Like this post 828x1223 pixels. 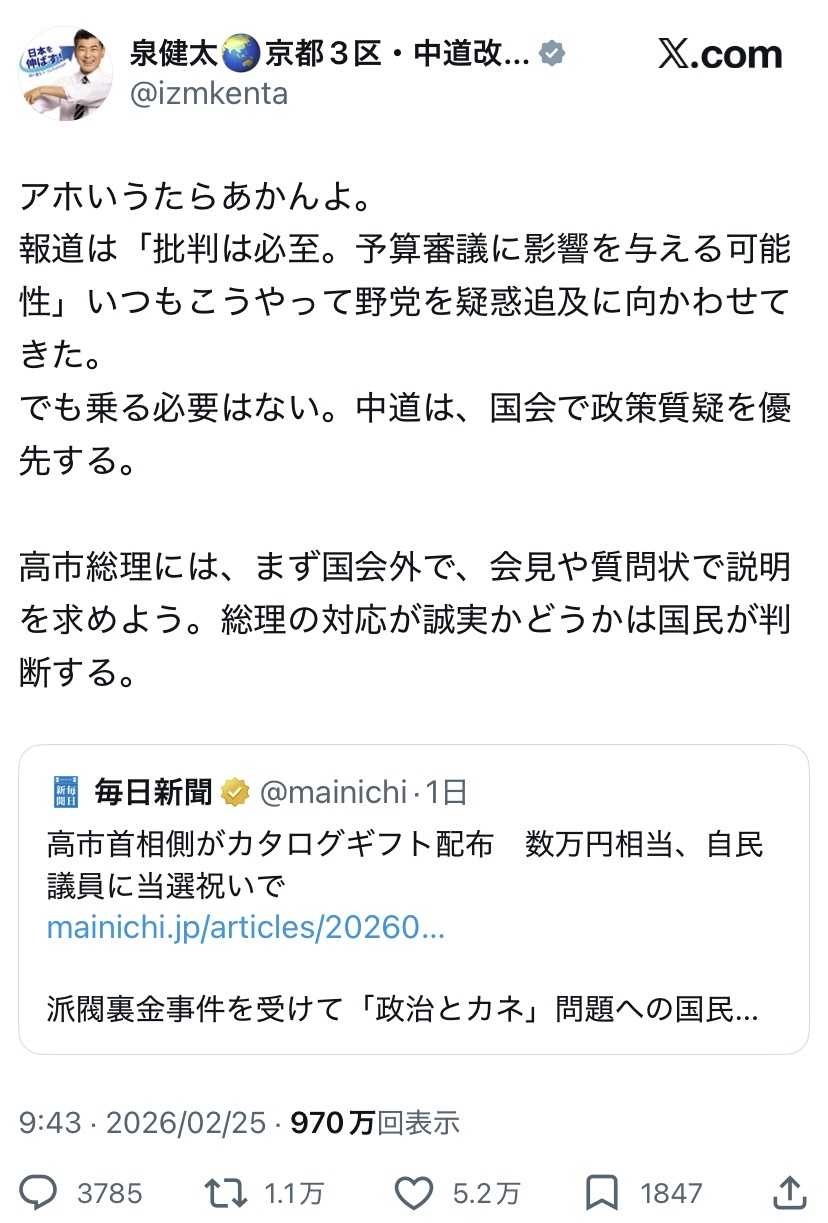point(412,1192)
